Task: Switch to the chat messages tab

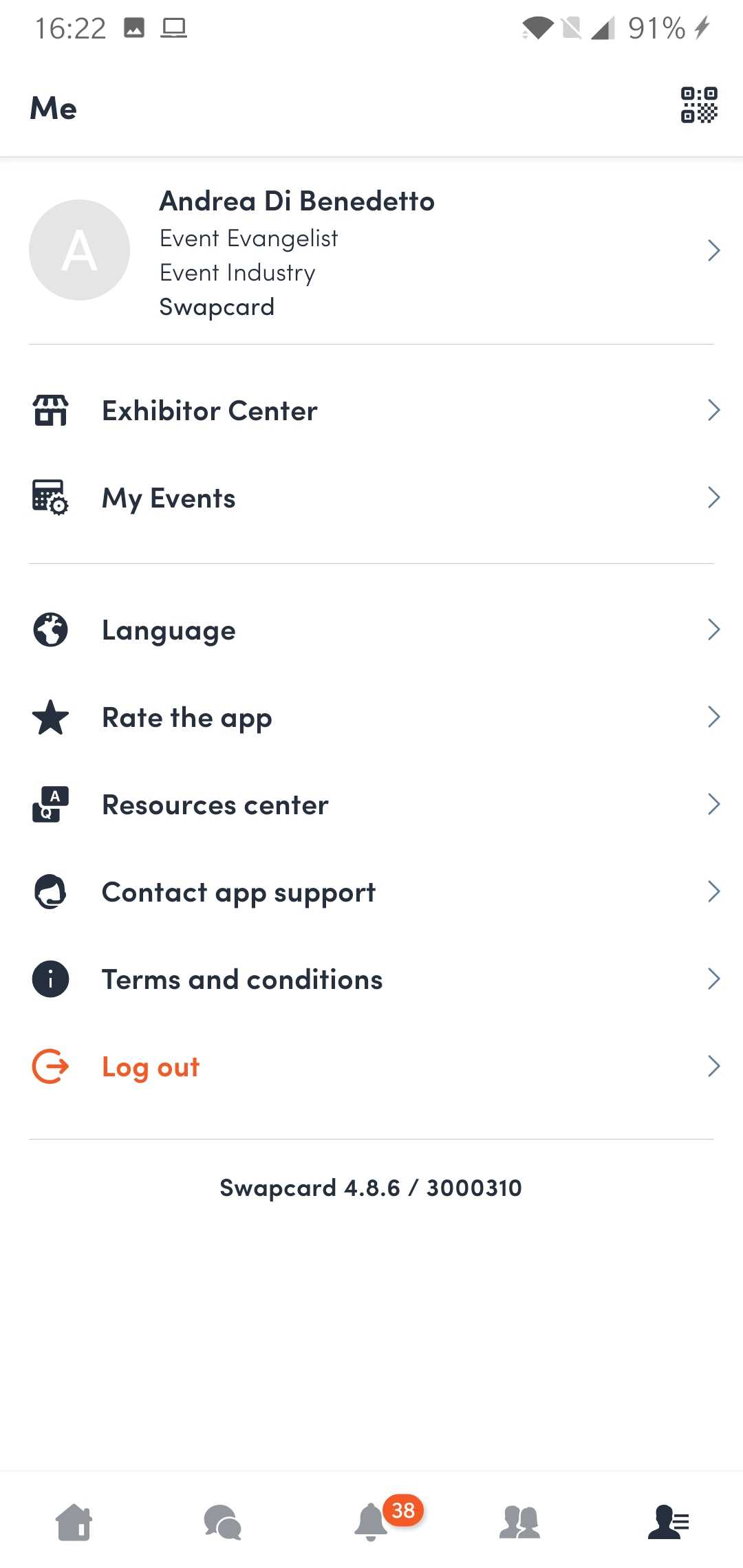Action: point(222,1522)
